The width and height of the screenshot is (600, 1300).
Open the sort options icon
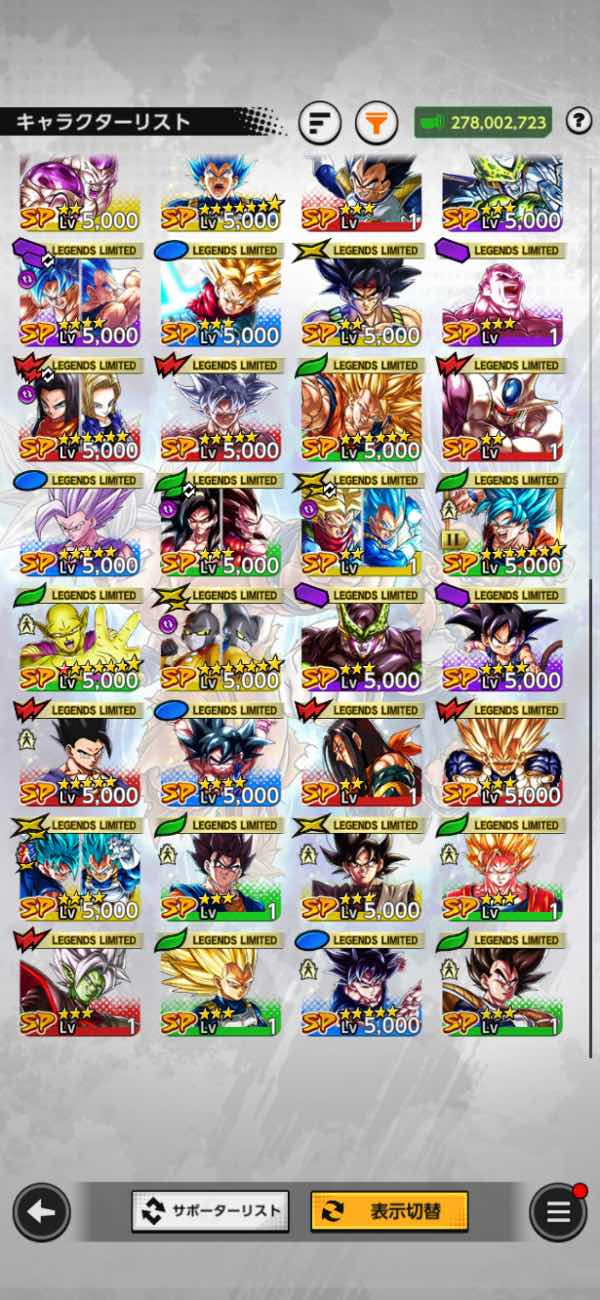[319, 123]
